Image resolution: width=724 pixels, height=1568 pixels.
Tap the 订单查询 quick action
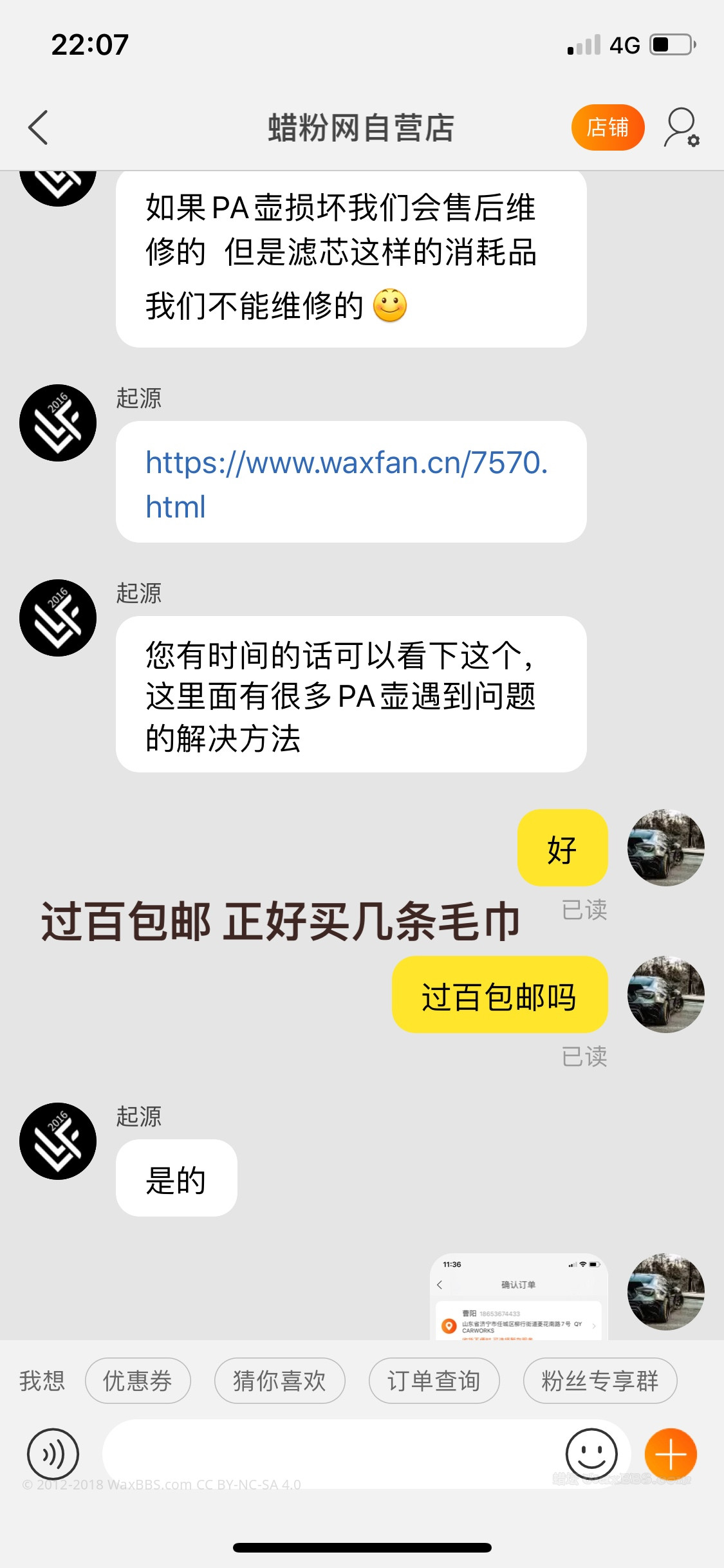pyautogui.click(x=434, y=1380)
